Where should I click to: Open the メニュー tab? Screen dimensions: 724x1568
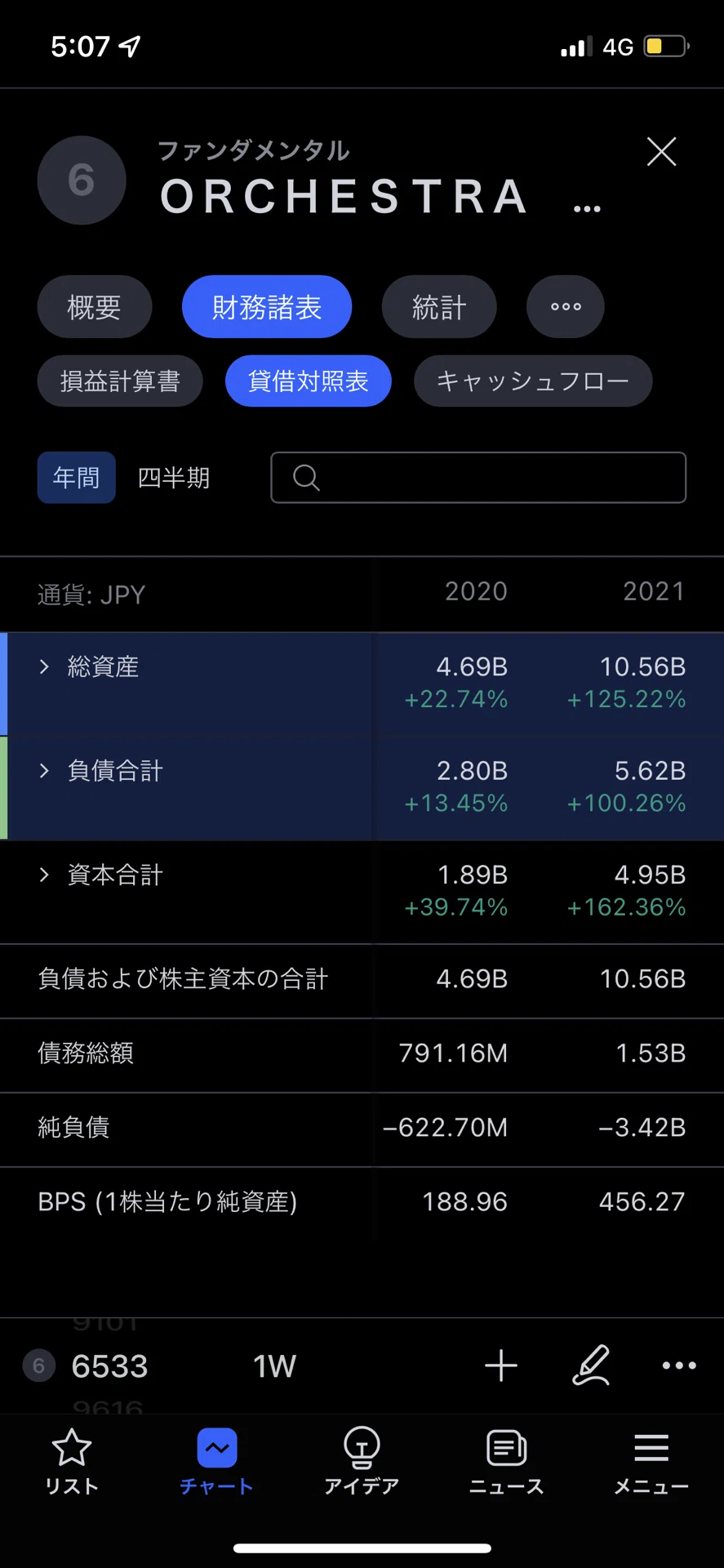[651, 1462]
